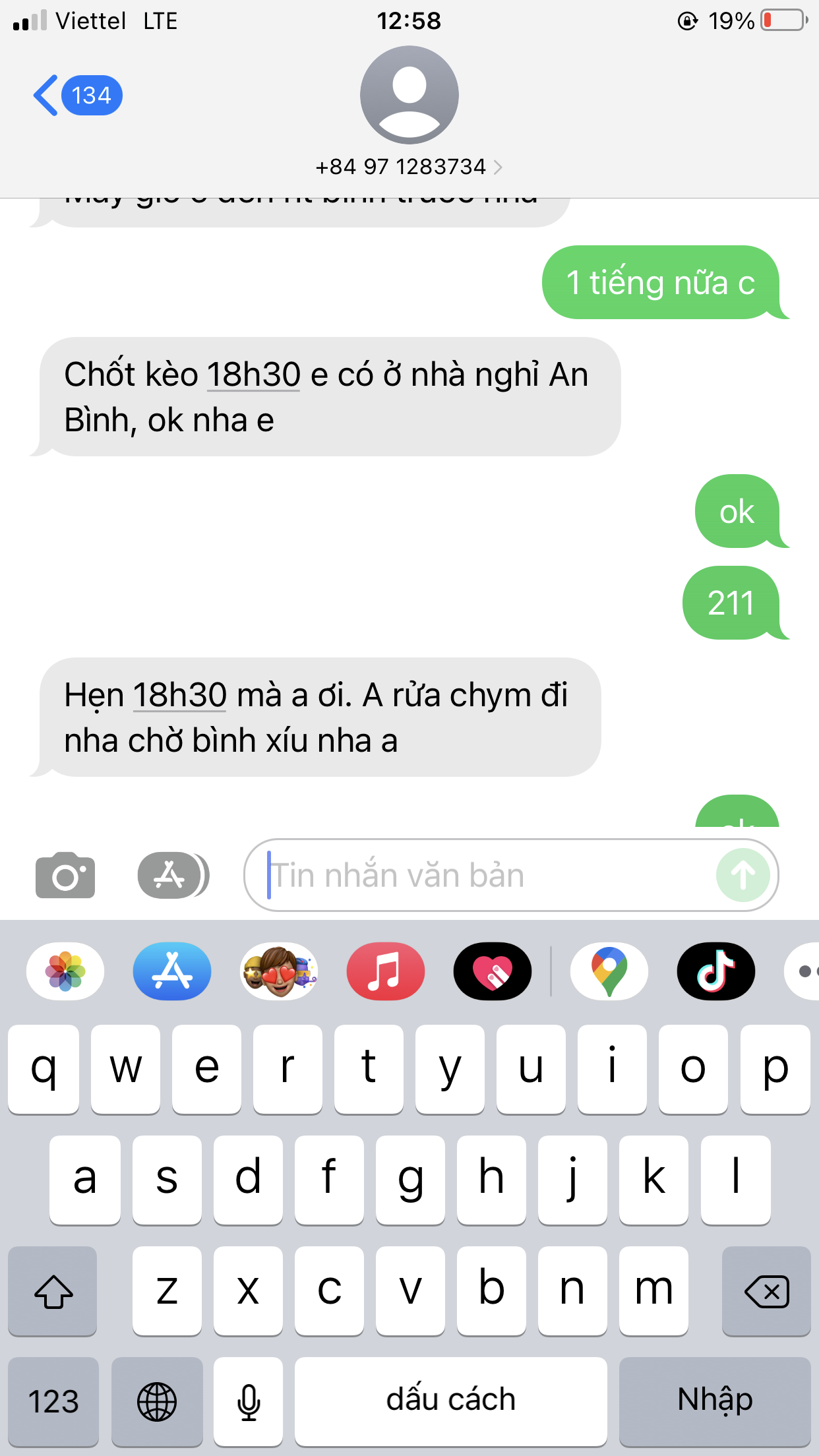Tap the 18h30 time link in Chốt kèo message

[254, 375]
